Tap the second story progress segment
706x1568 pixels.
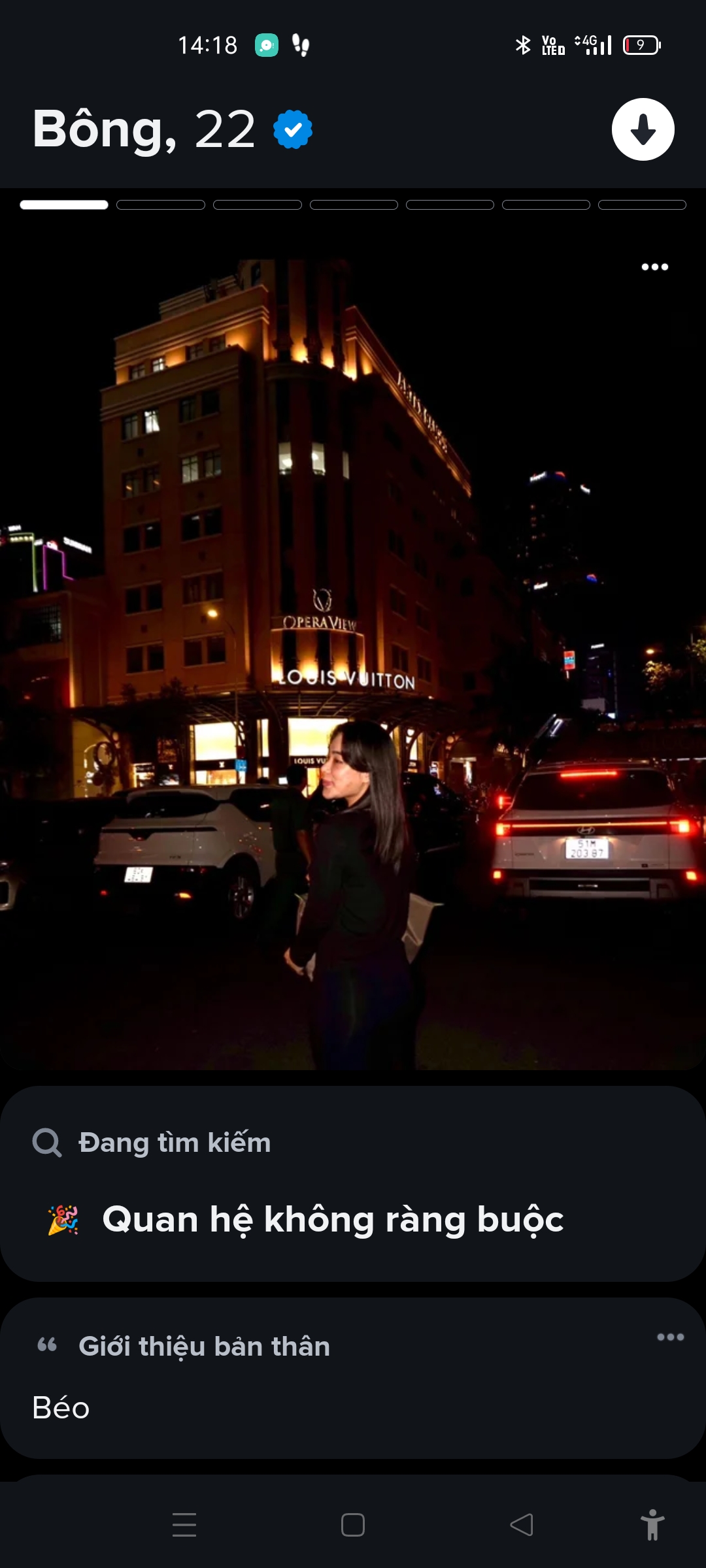click(x=160, y=204)
